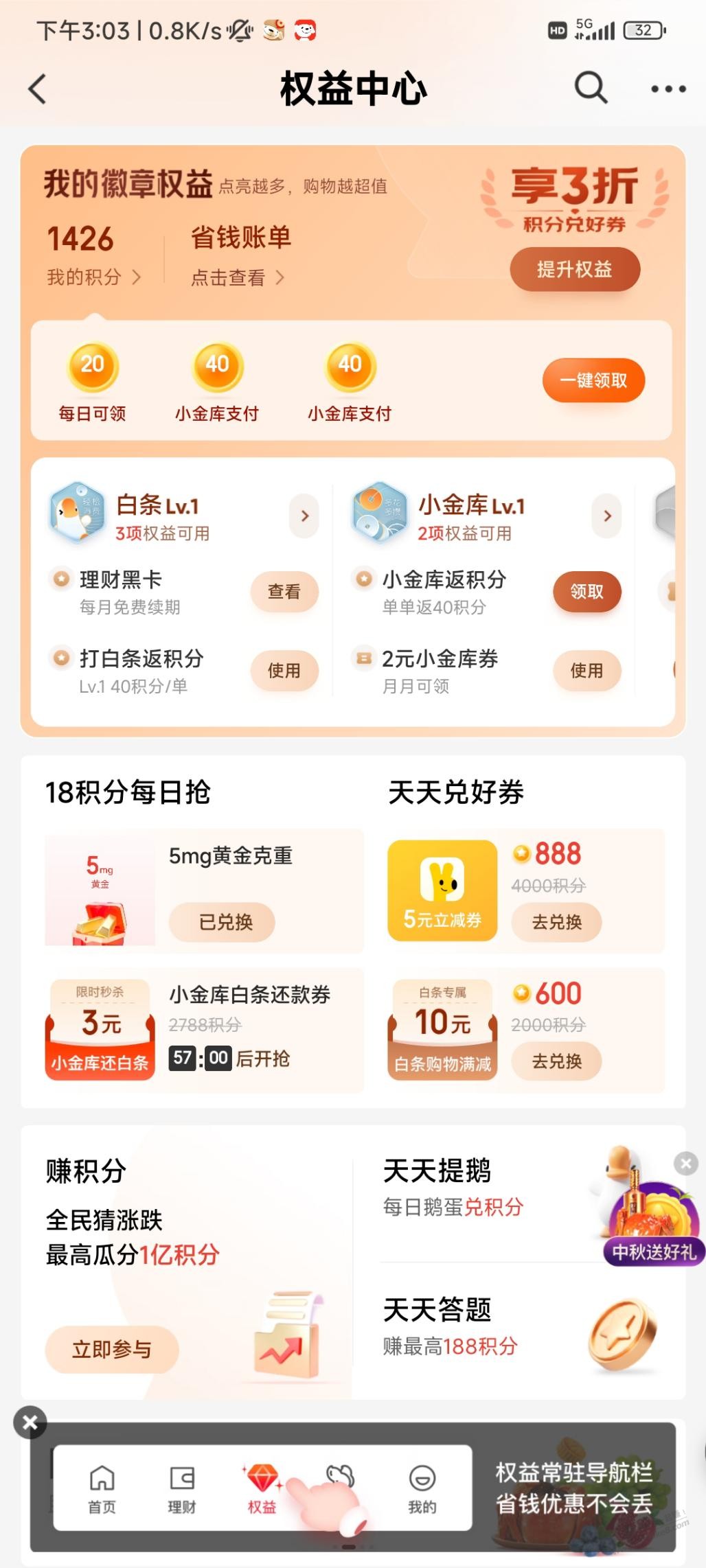Image resolution: width=706 pixels, height=1568 pixels.
Task: Click the 一键领取 button
Action: (x=593, y=380)
